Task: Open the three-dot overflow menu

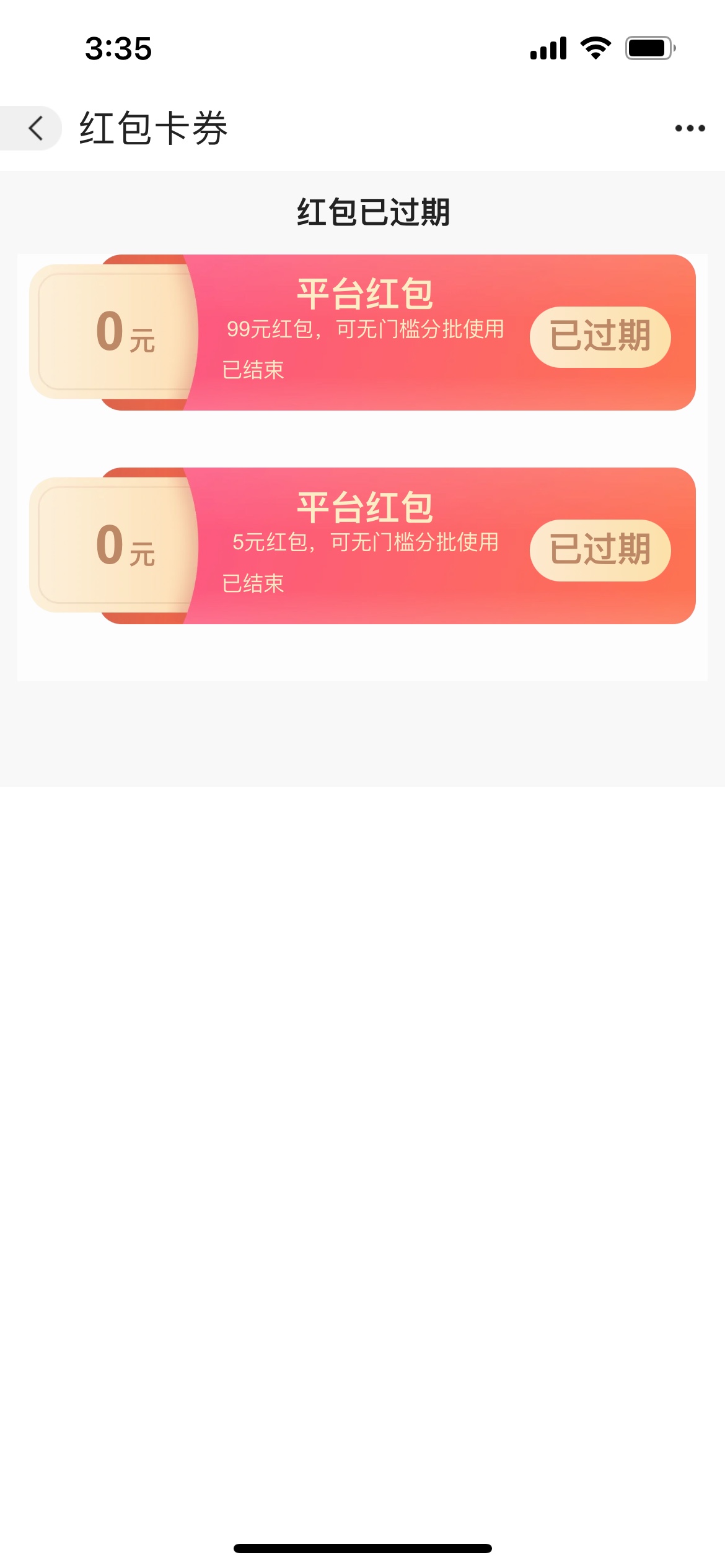Action: pos(690,128)
